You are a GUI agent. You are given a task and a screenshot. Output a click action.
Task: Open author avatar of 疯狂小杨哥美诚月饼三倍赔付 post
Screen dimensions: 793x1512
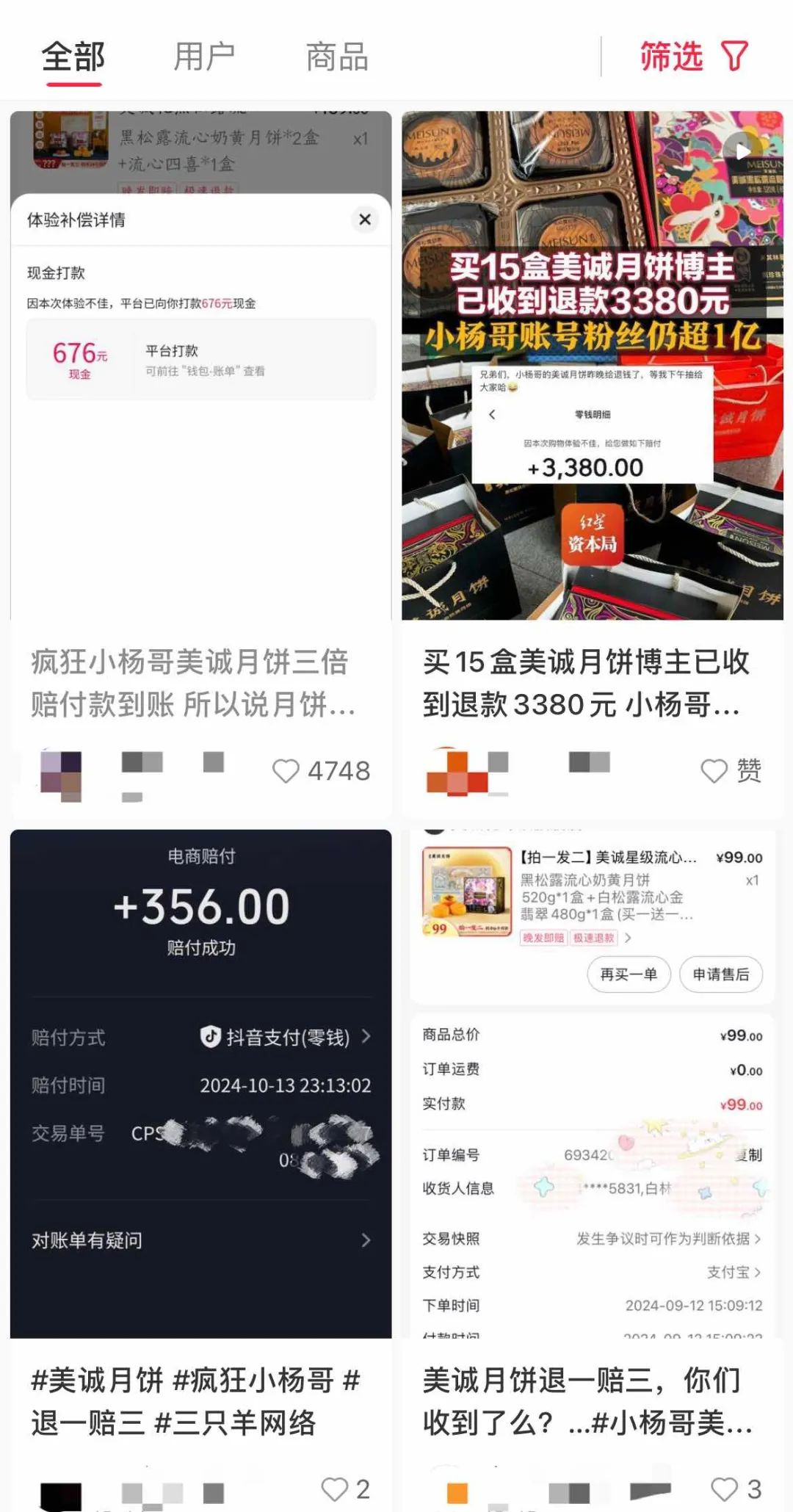coord(61,774)
